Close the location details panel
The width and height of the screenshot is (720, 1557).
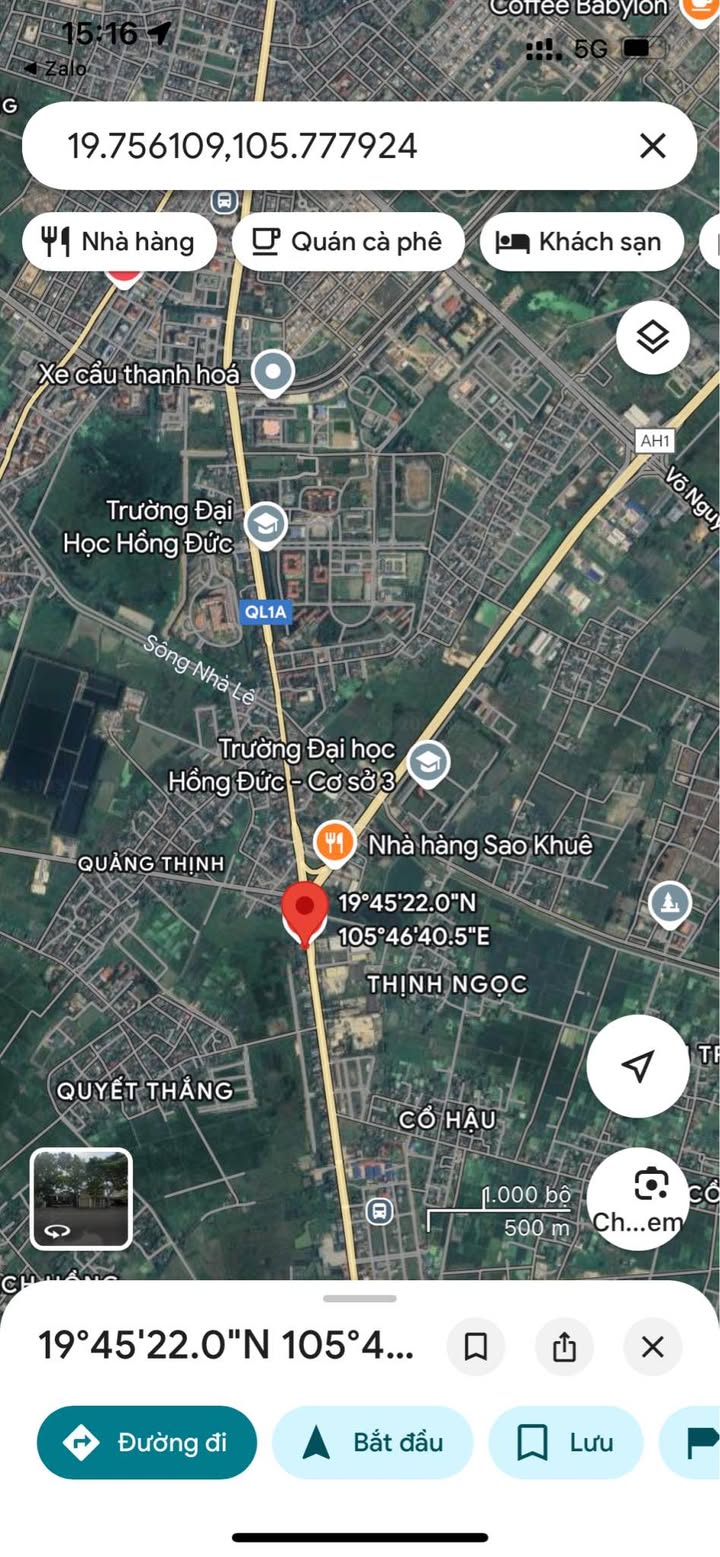(x=652, y=1346)
